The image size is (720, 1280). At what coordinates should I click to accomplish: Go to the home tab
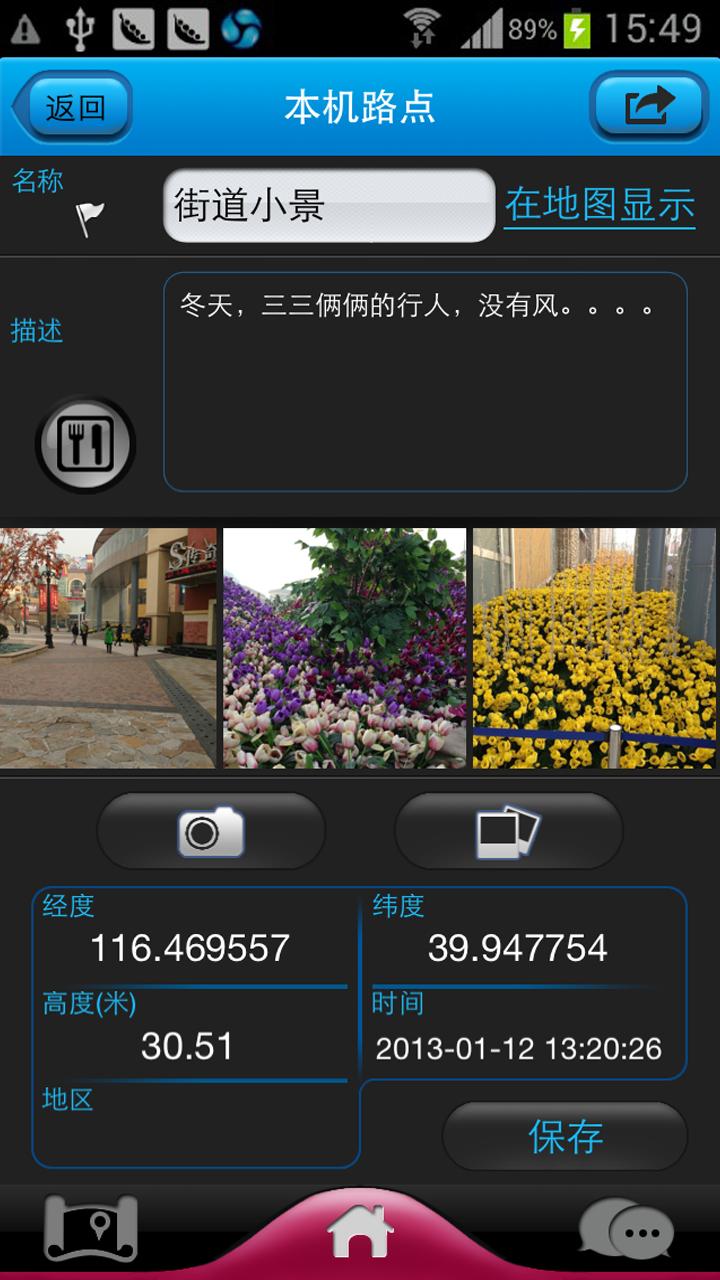click(360, 1232)
